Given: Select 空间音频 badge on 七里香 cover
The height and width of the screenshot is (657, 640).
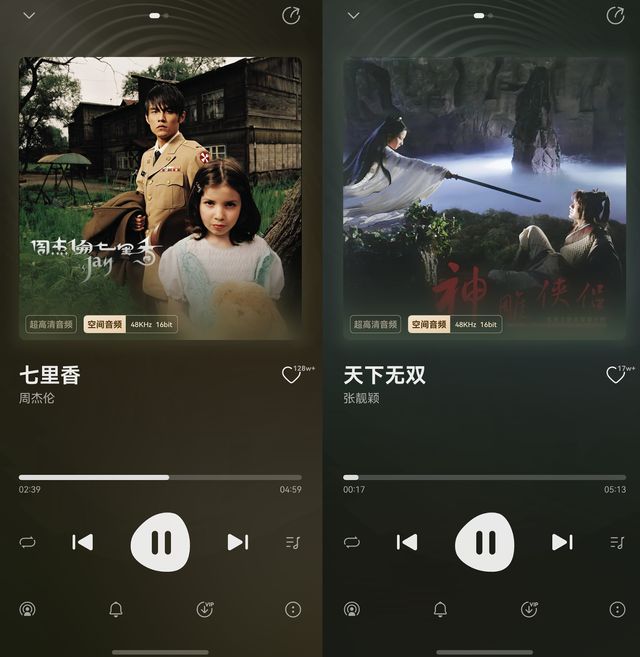Looking at the screenshot, I should coord(104,325).
